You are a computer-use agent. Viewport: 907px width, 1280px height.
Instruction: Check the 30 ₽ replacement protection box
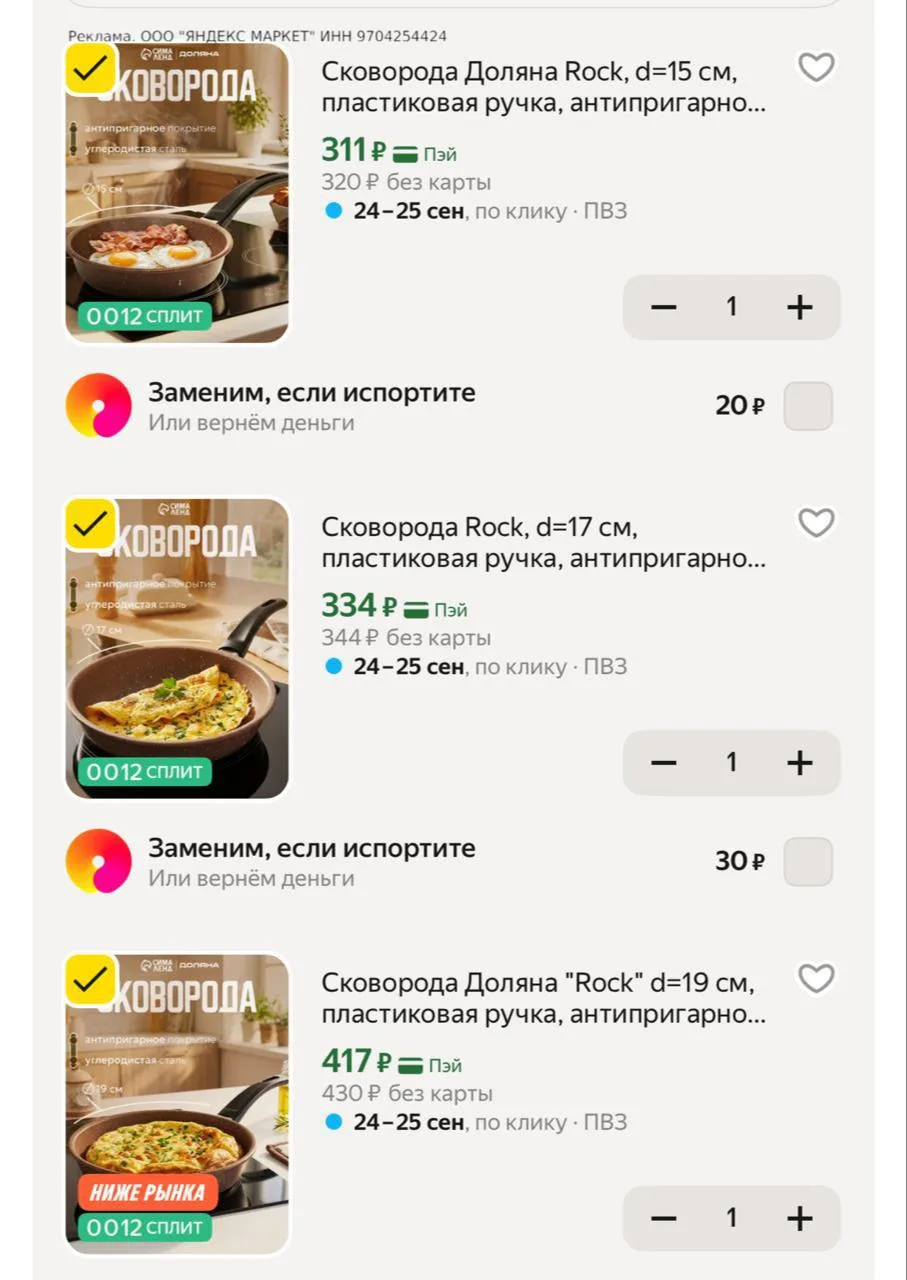coord(808,861)
